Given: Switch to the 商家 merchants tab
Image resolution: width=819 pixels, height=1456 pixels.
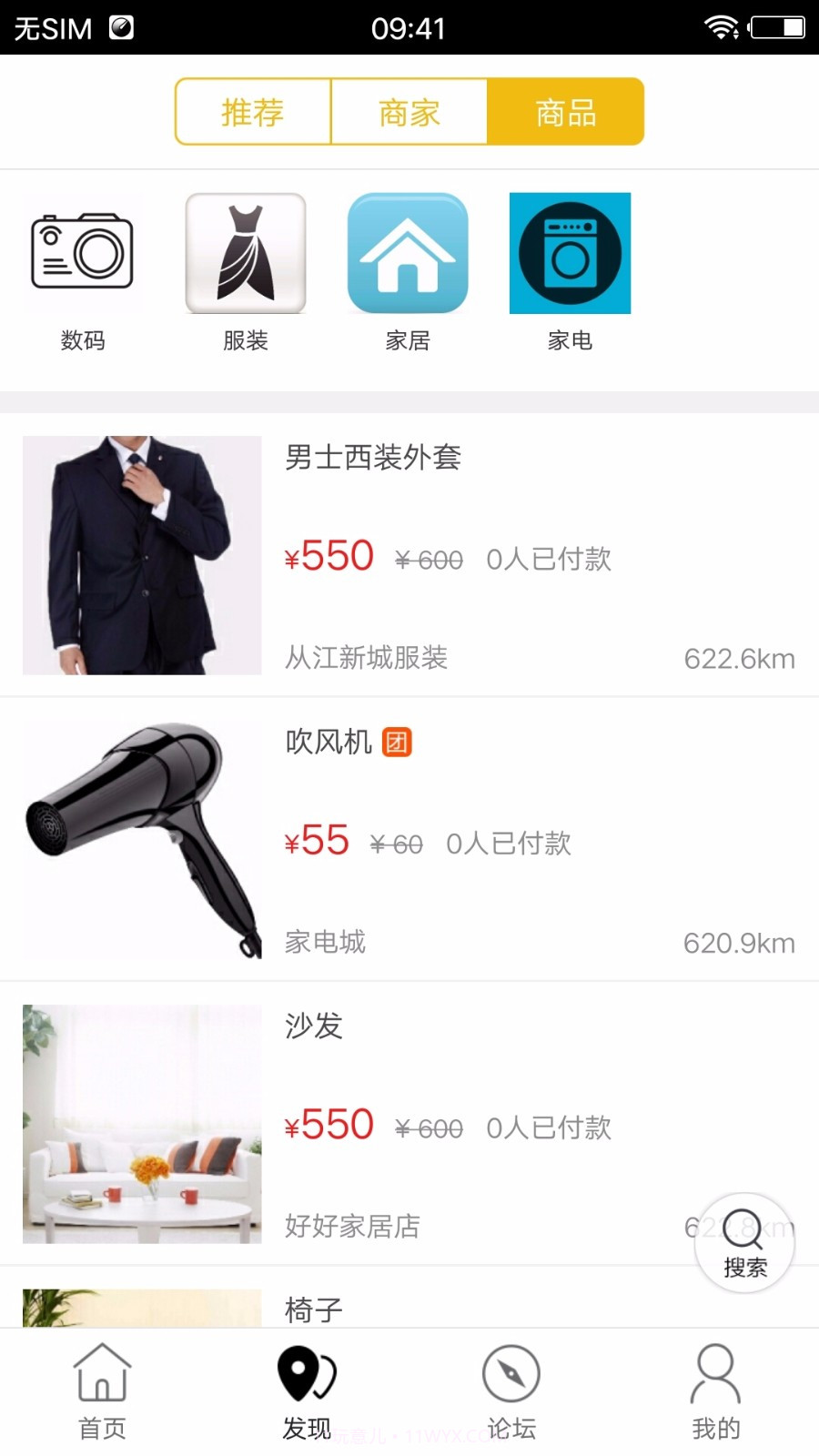Looking at the screenshot, I should 408,112.
